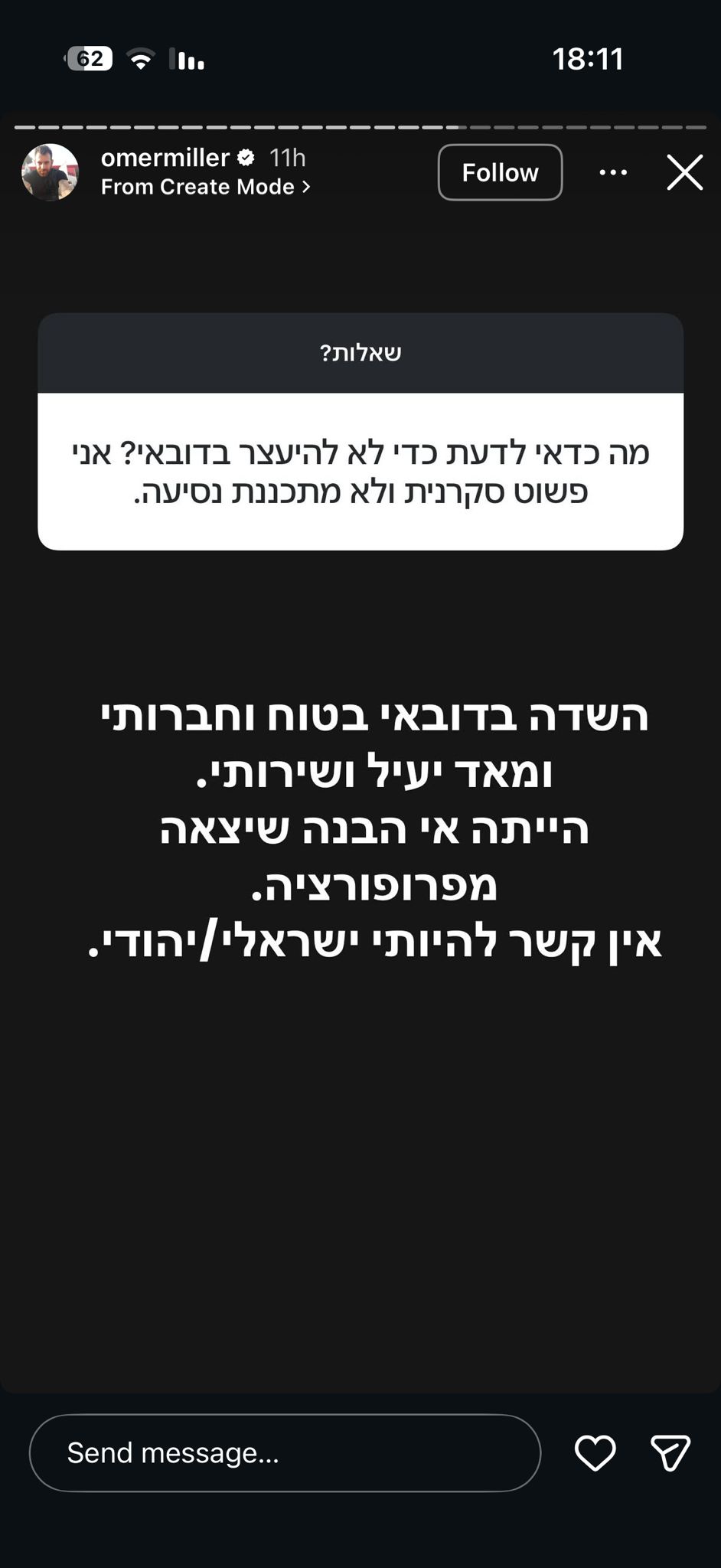Like this story with the heart
This screenshot has width=721, height=1568.
(x=595, y=1452)
